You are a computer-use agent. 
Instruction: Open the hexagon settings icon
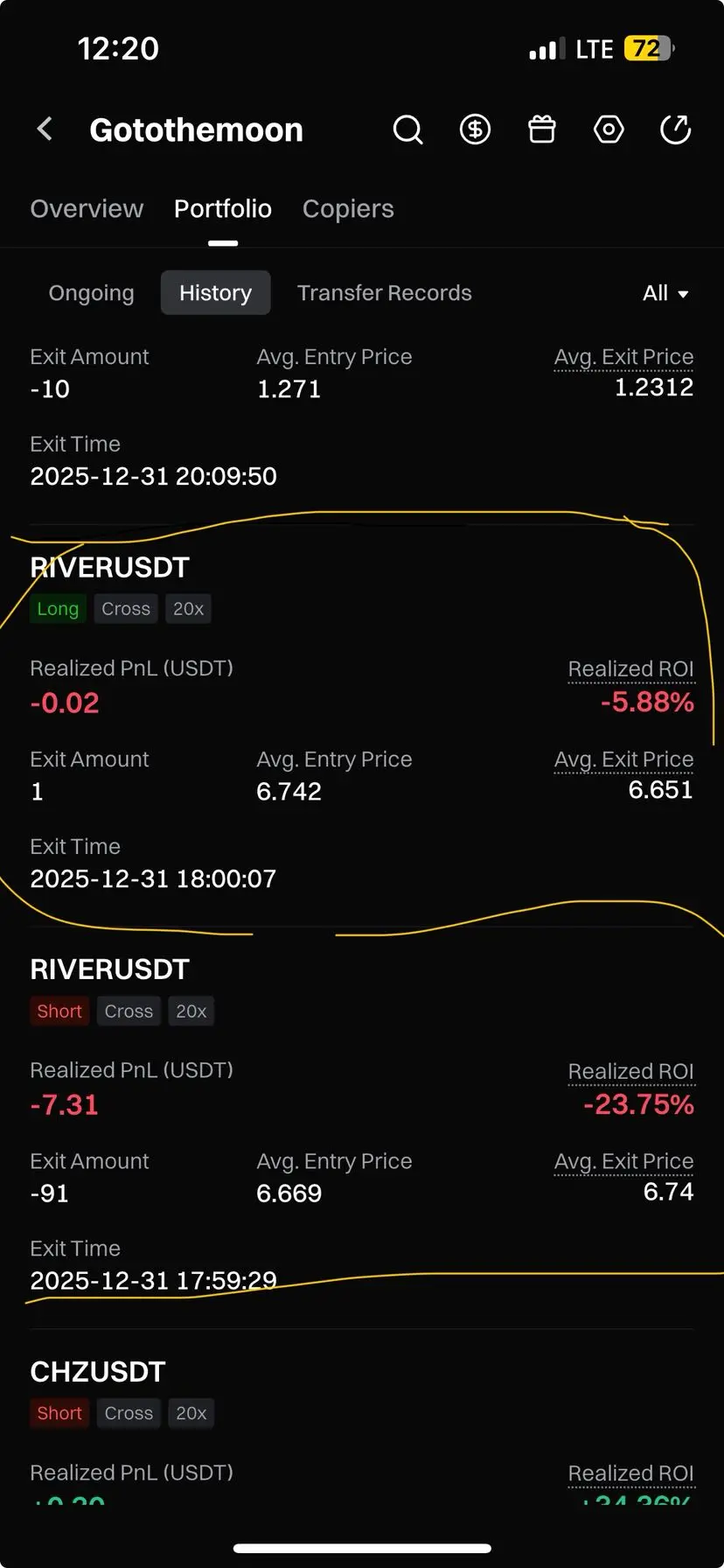pyautogui.click(x=609, y=129)
